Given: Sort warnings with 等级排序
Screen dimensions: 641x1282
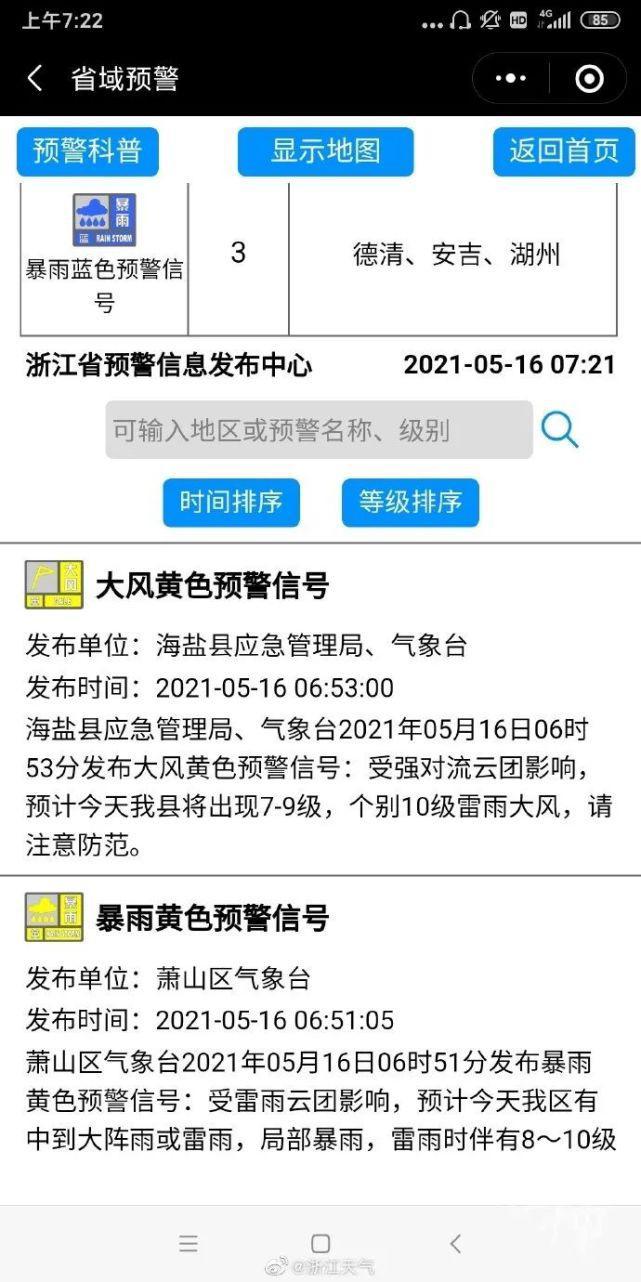Looking at the screenshot, I should coord(410,502).
